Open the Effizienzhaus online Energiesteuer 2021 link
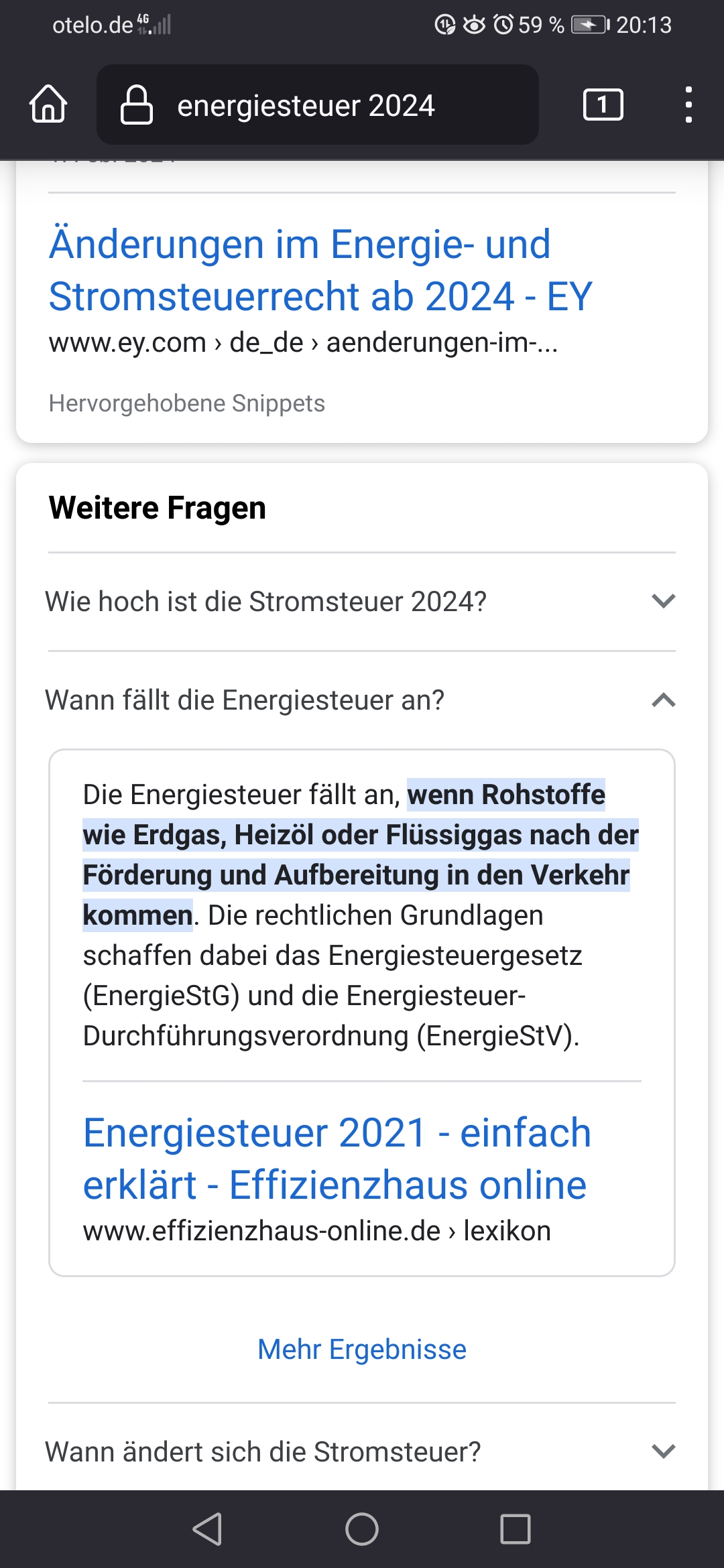This screenshot has height=1568, width=724. click(337, 1159)
